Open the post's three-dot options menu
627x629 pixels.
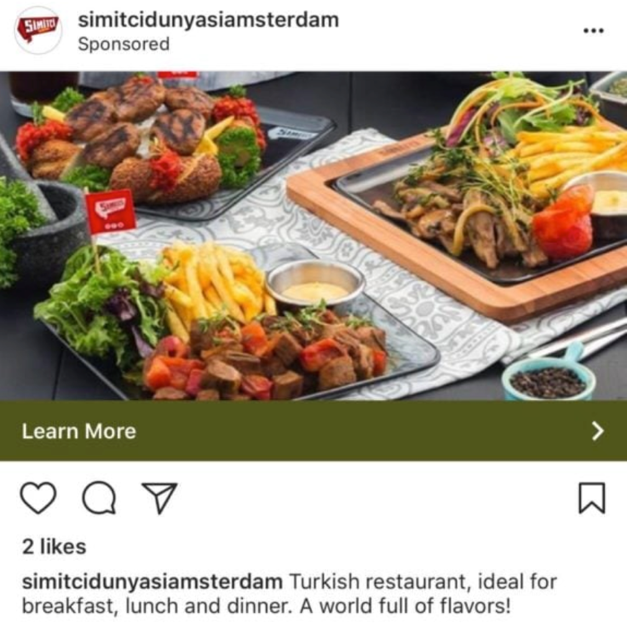pos(593,30)
